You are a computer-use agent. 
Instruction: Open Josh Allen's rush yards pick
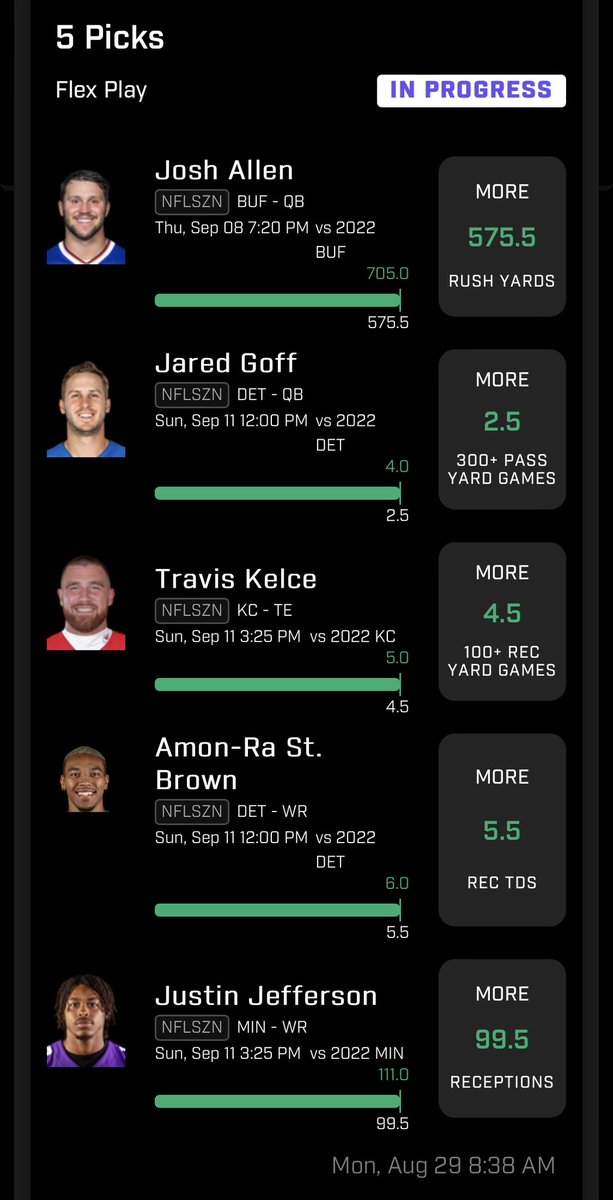click(502, 237)
